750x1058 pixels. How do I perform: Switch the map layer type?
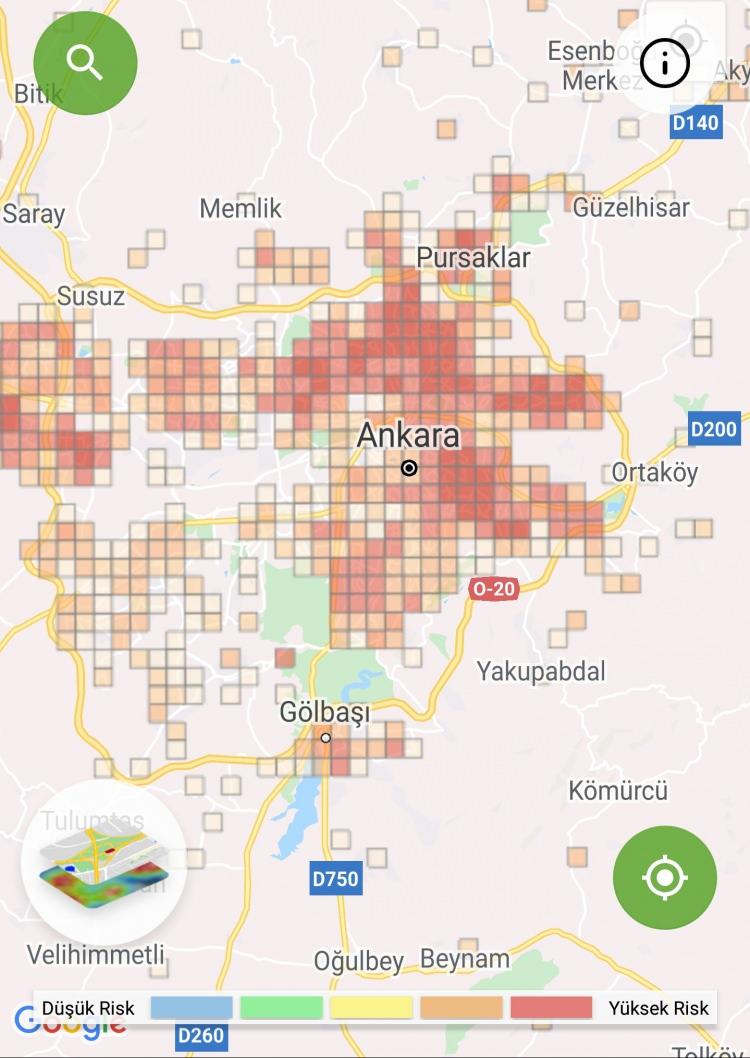pyautogui.click(x=103, y=864)
